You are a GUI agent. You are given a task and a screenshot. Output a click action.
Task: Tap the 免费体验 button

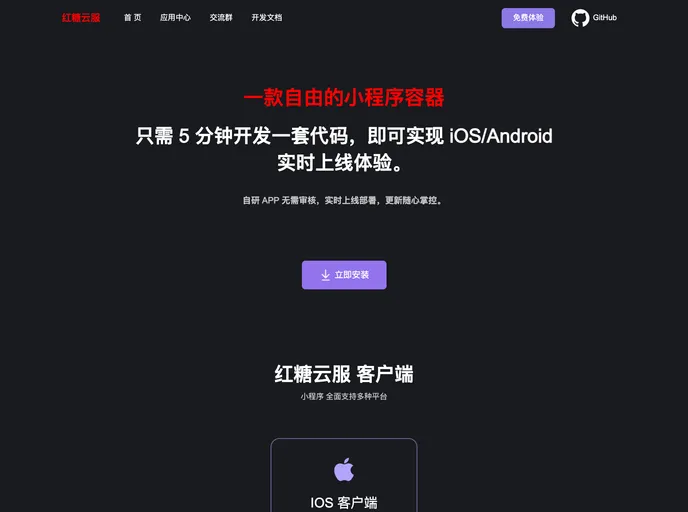coord(528,18)
